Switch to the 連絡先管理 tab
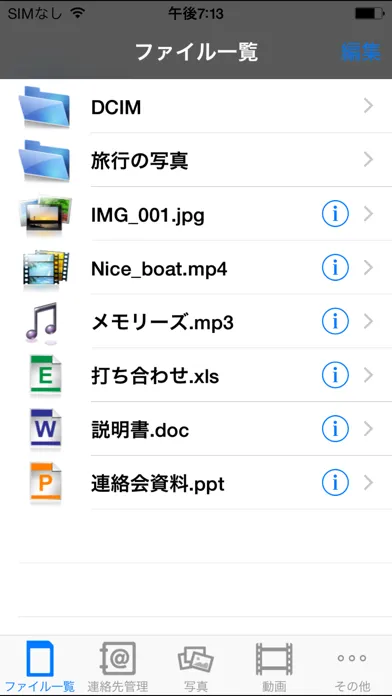This screenshot has height=696, width=392. point(118,666)
